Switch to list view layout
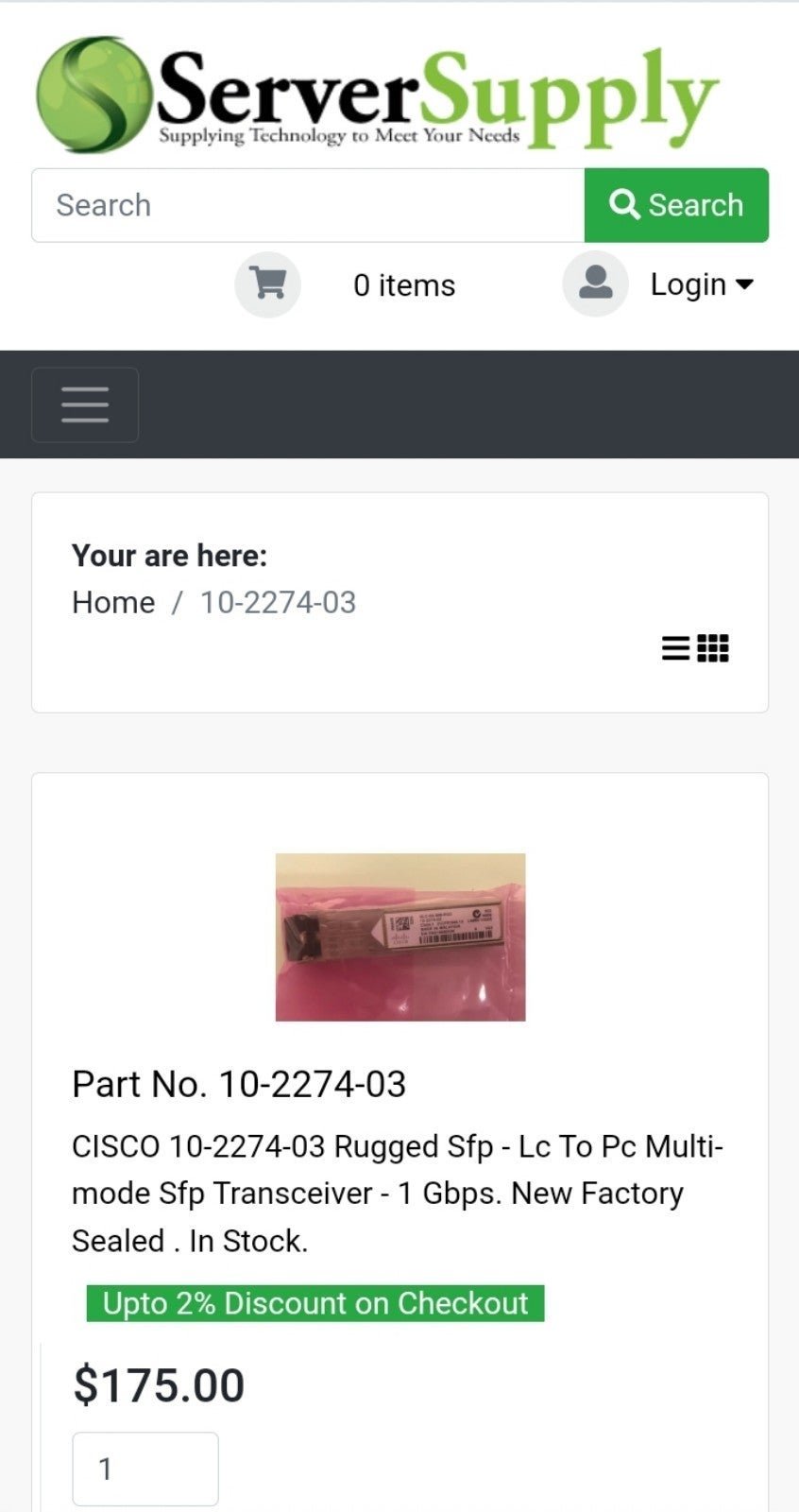Image resolution: width=799 pixels, height=1512 pixels. pos(675,648)
